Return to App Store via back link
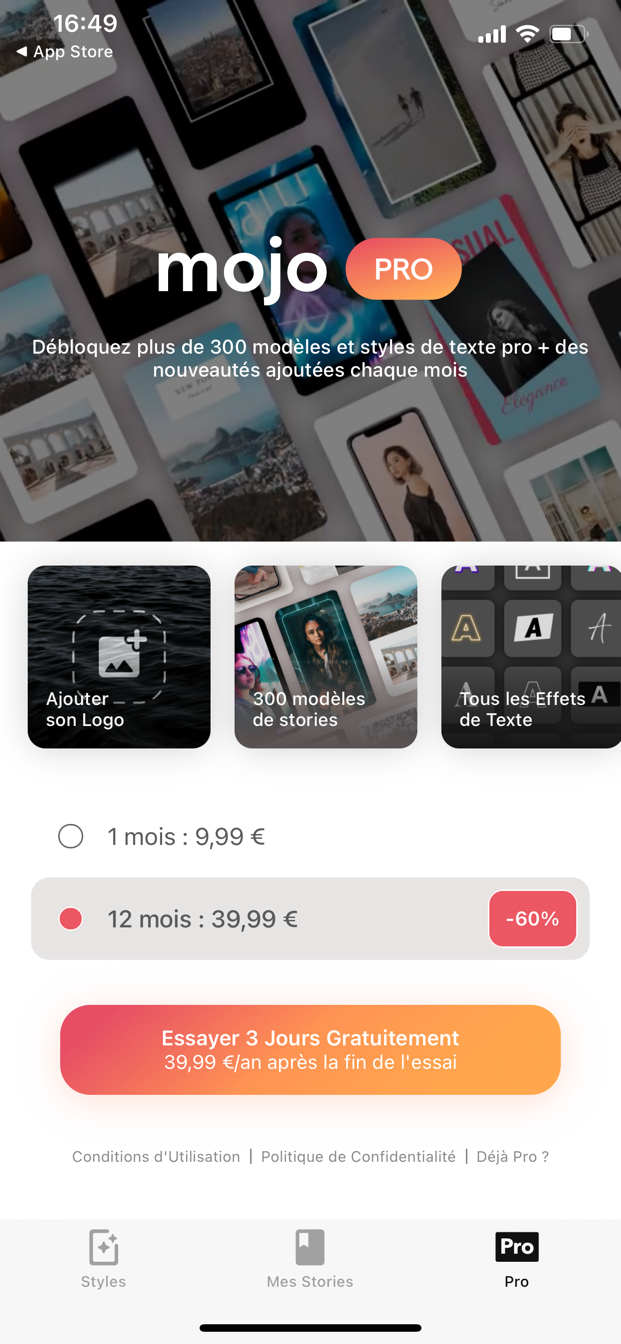This screenshot has height=1344, width=621. [x=64, y=52]
